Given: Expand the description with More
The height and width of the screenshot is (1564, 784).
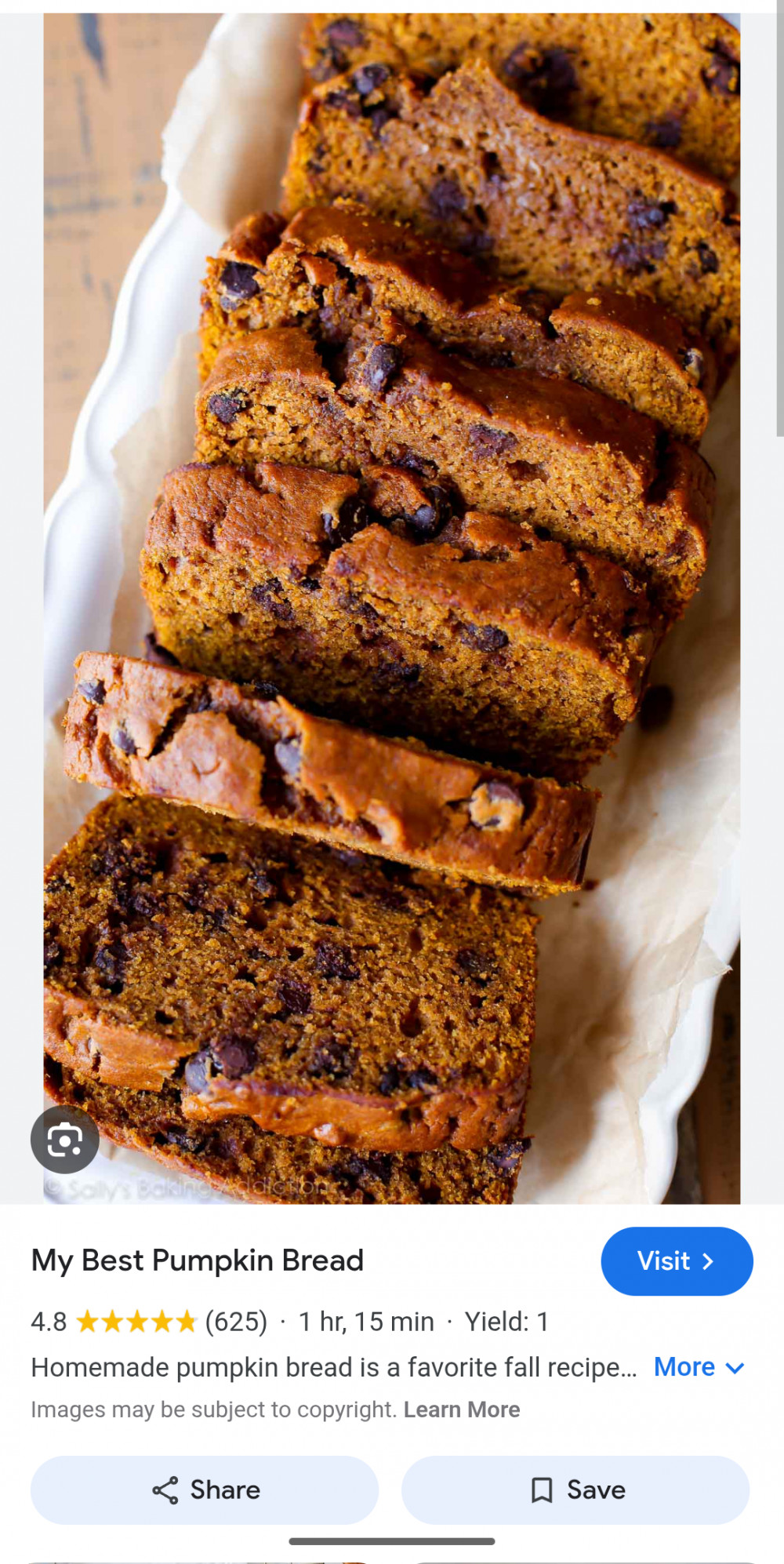Looking at the screenshot, I should [698, 1367].
